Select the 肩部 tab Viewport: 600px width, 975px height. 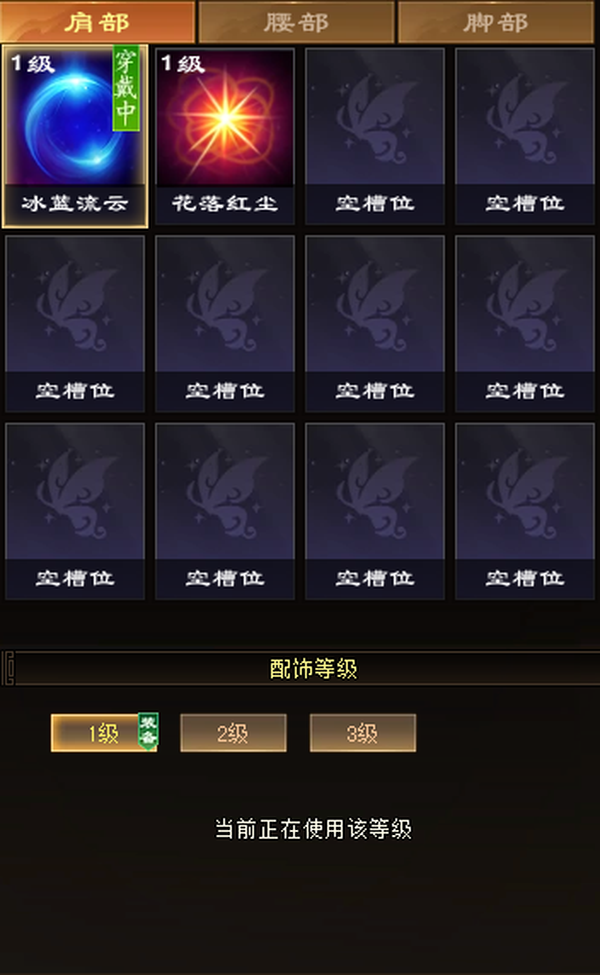(x=98, y=22)
